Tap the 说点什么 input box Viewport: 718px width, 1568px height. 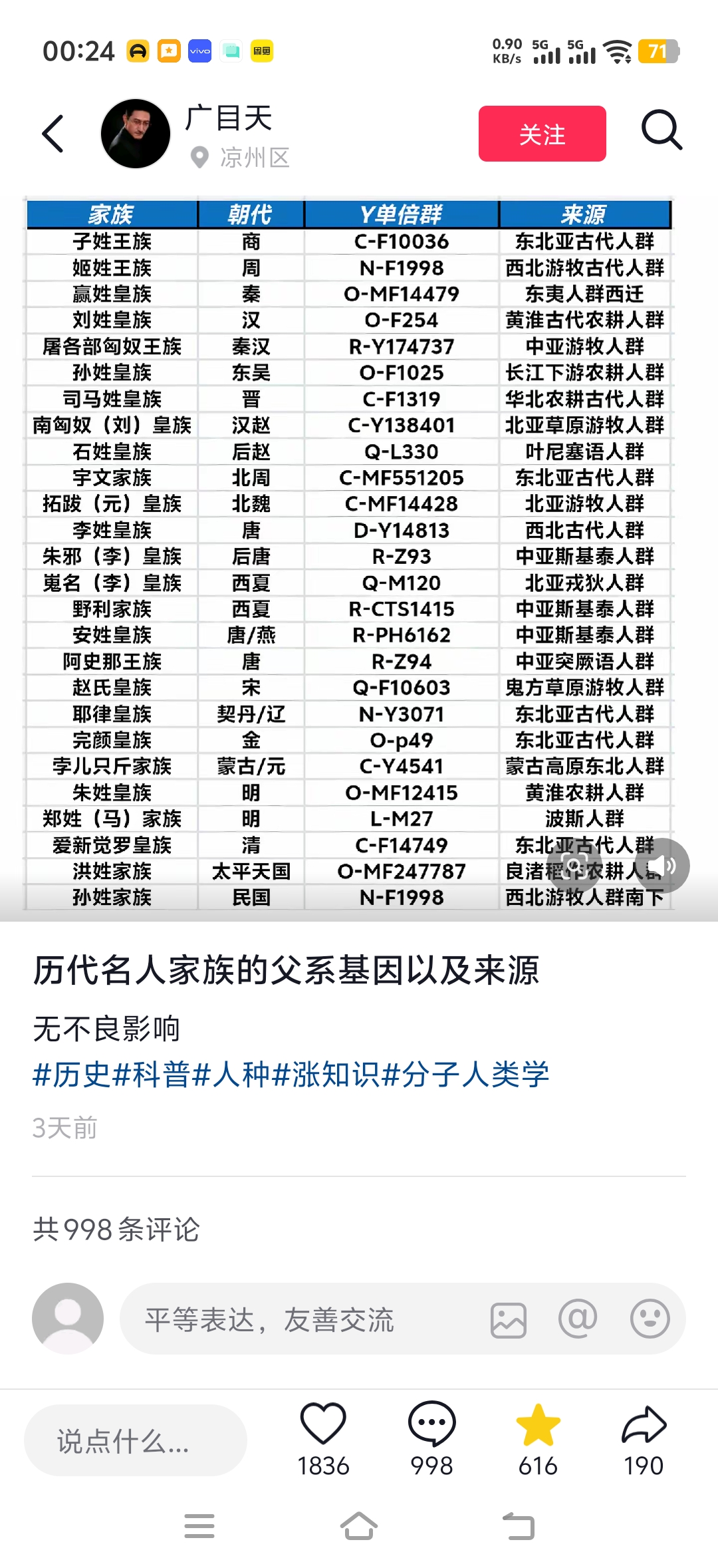point(136,1440)
